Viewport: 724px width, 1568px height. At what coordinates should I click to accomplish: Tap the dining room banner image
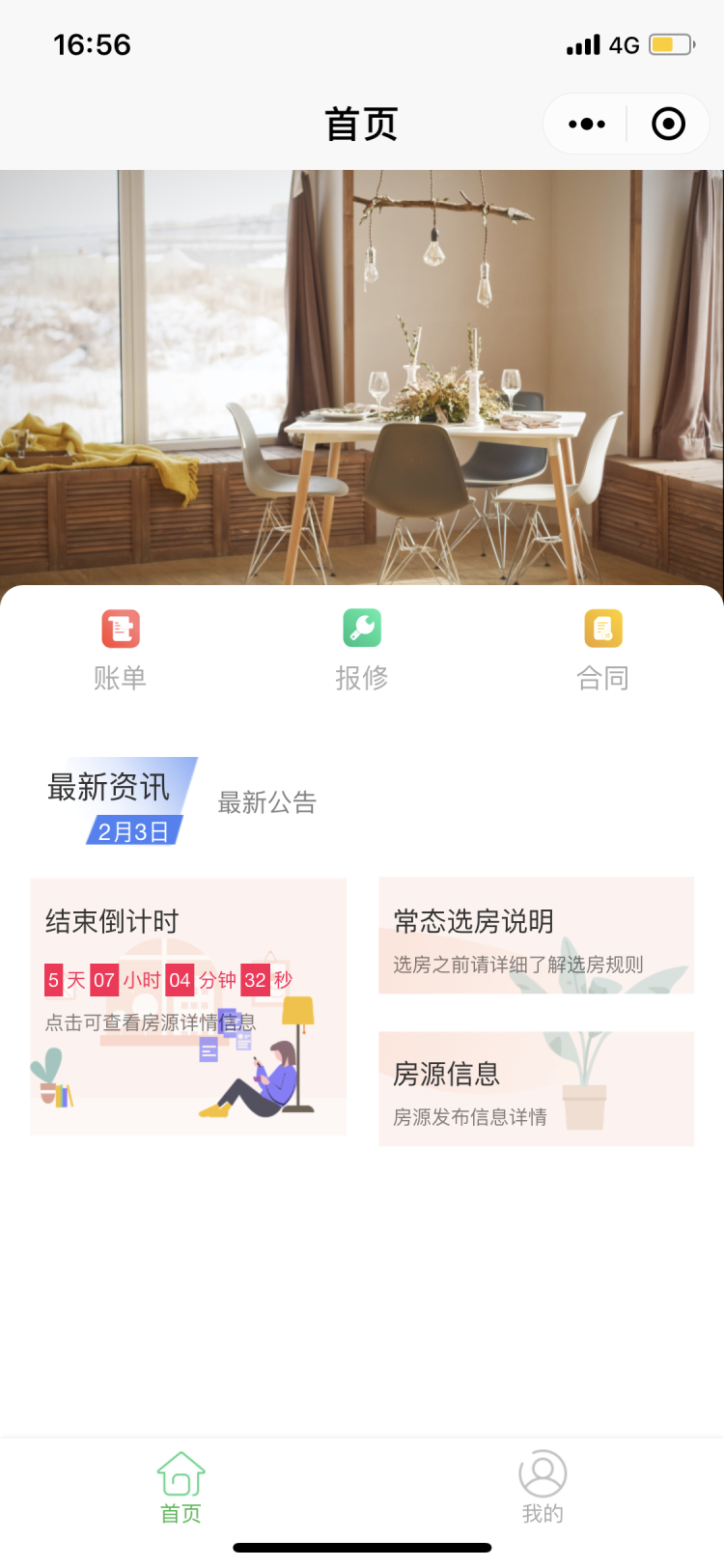(x=362, y=377)
